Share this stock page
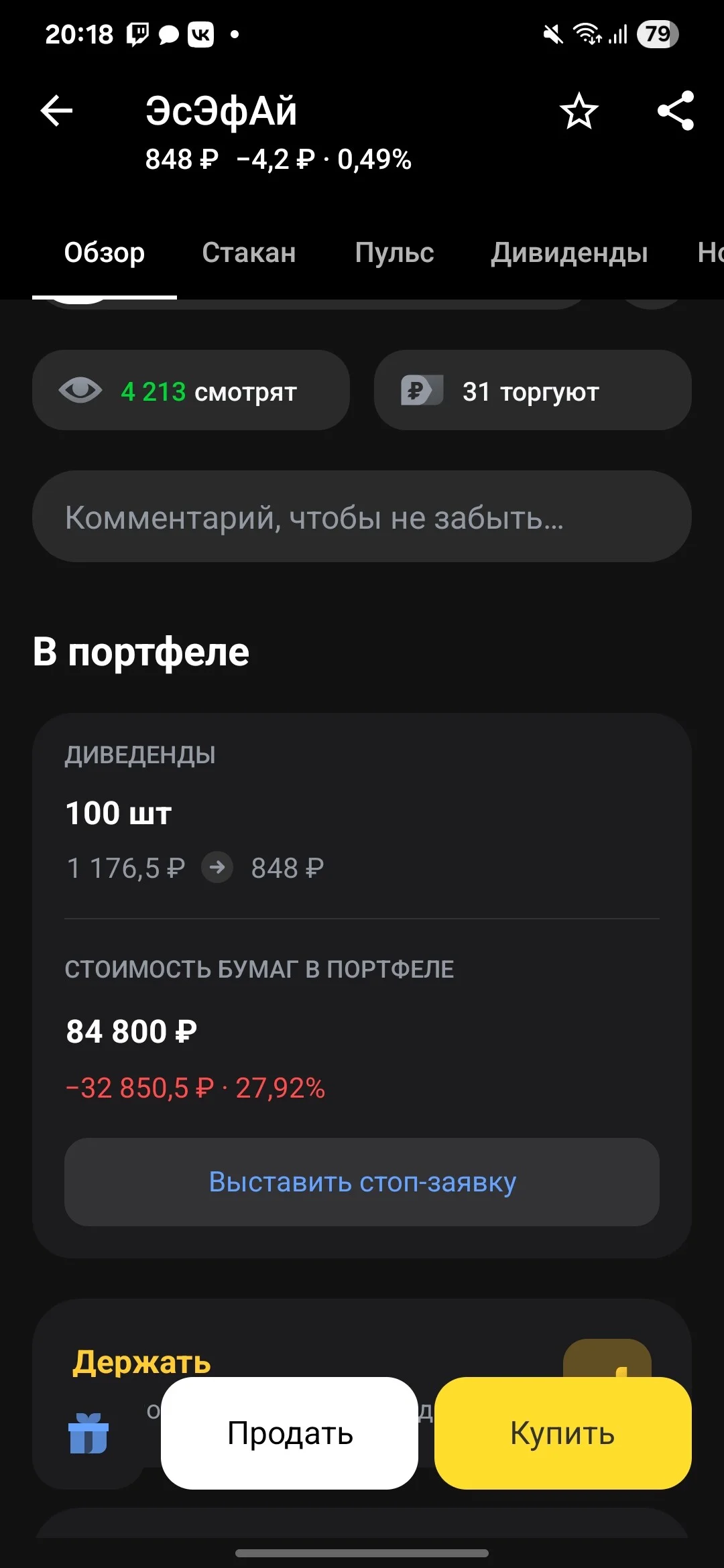This screenshot has width=724, height=1568. pos(676,111)
